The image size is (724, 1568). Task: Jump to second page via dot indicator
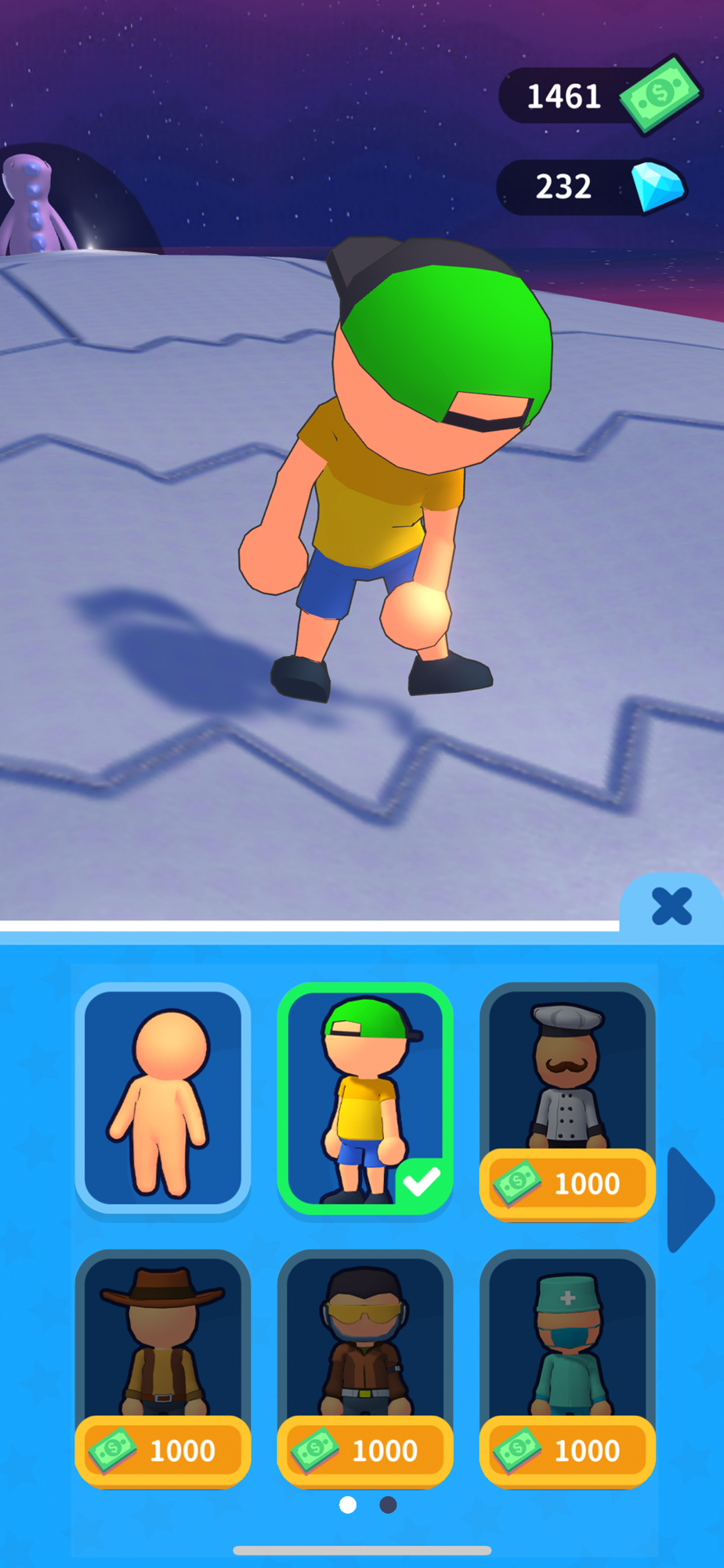388,1504
